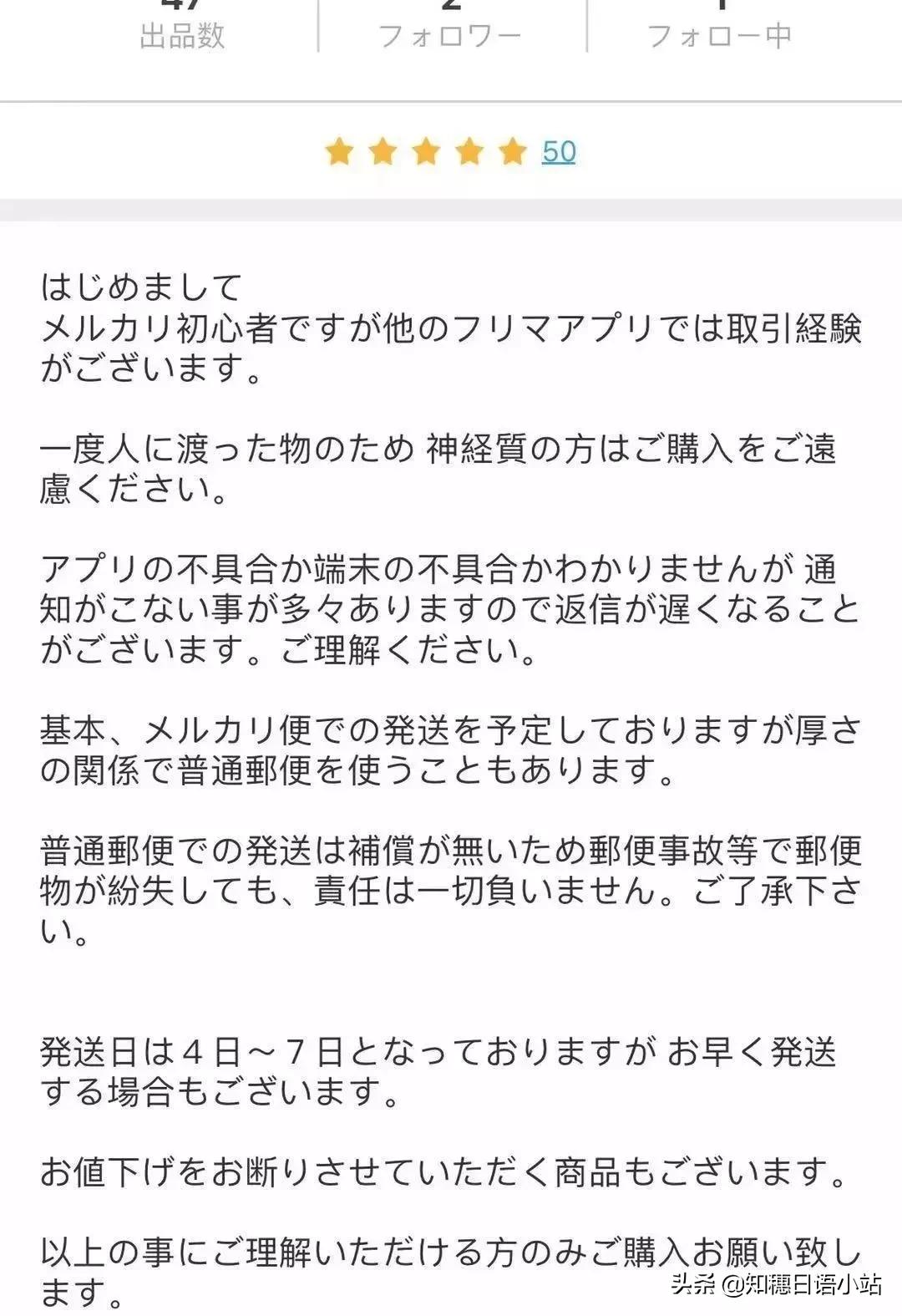Select the fourth rating star
This screenshot has width=902, height=1316.
pos(469,153)
